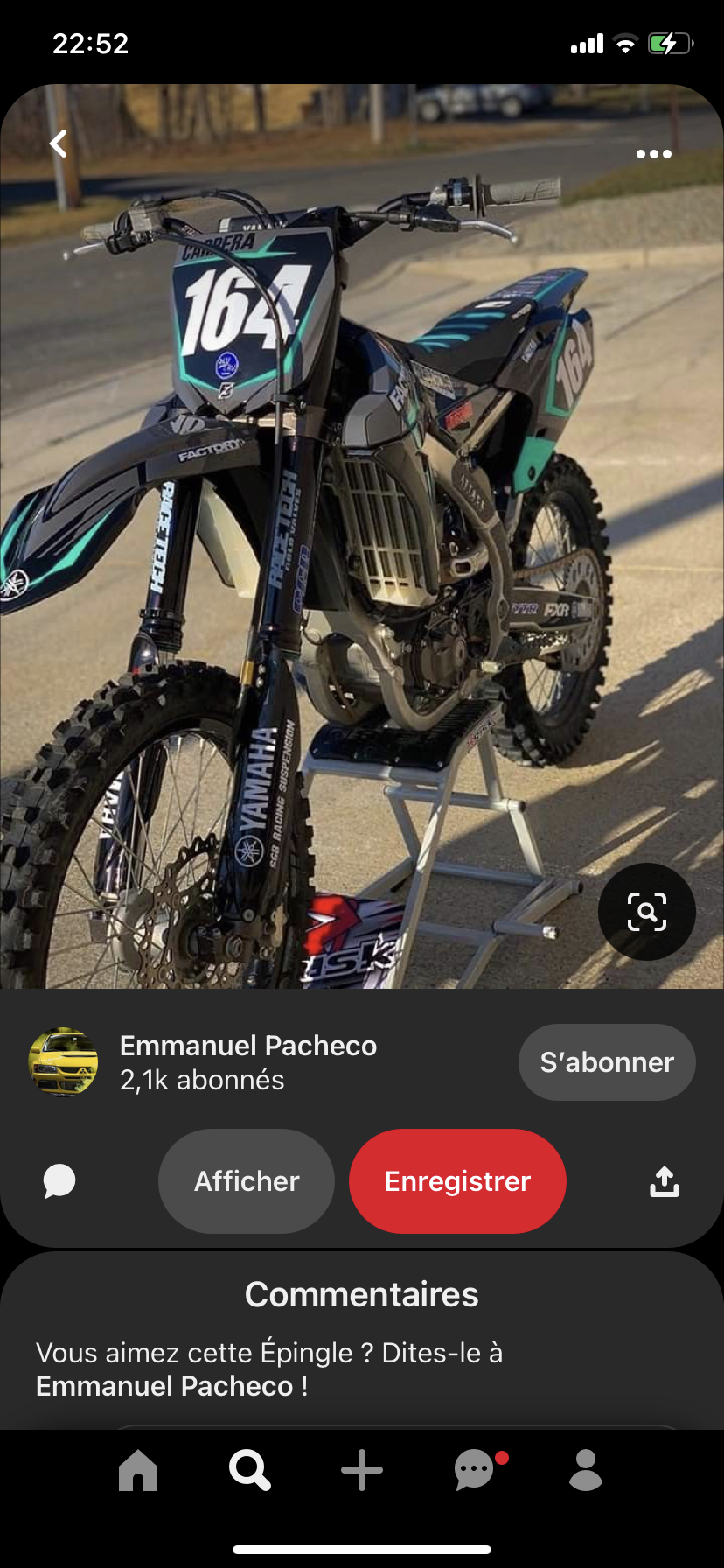Tap the Afficher button

(x=247, y=1181)
